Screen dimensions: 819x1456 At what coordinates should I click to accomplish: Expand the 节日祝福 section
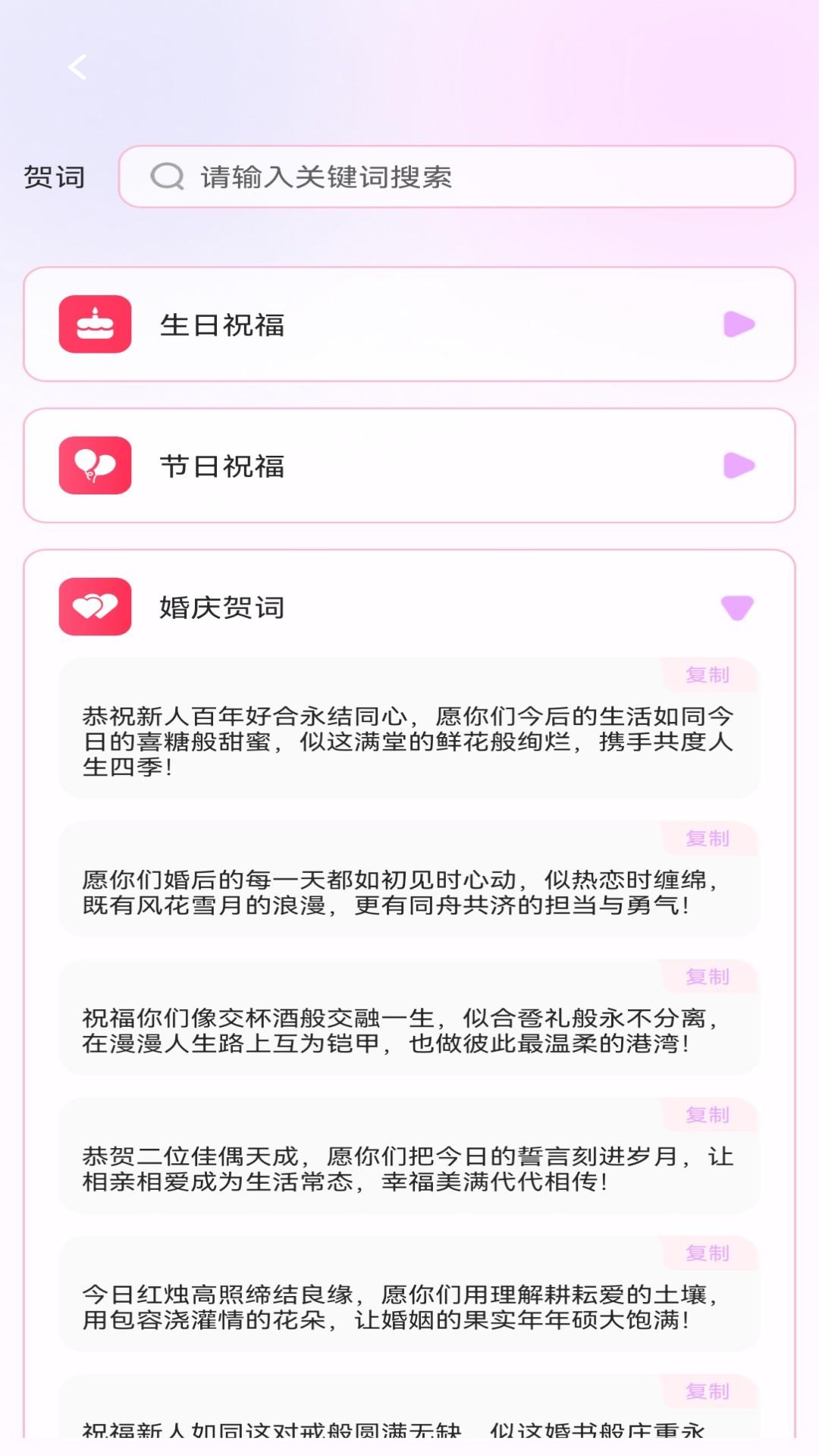click(409, 466)
